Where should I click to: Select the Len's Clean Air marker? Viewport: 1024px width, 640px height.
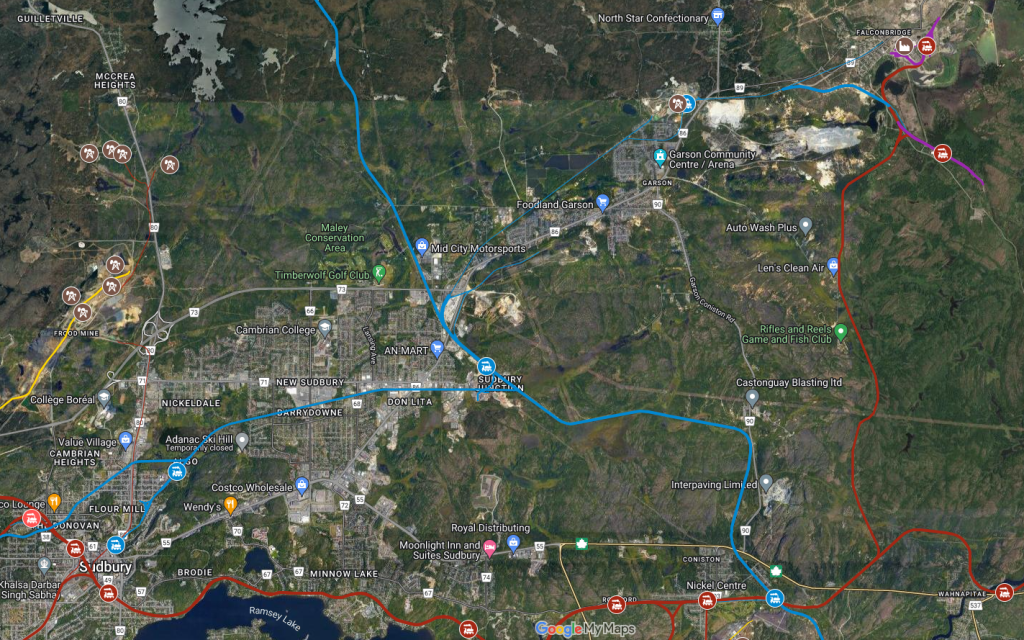tap(833, 267)
